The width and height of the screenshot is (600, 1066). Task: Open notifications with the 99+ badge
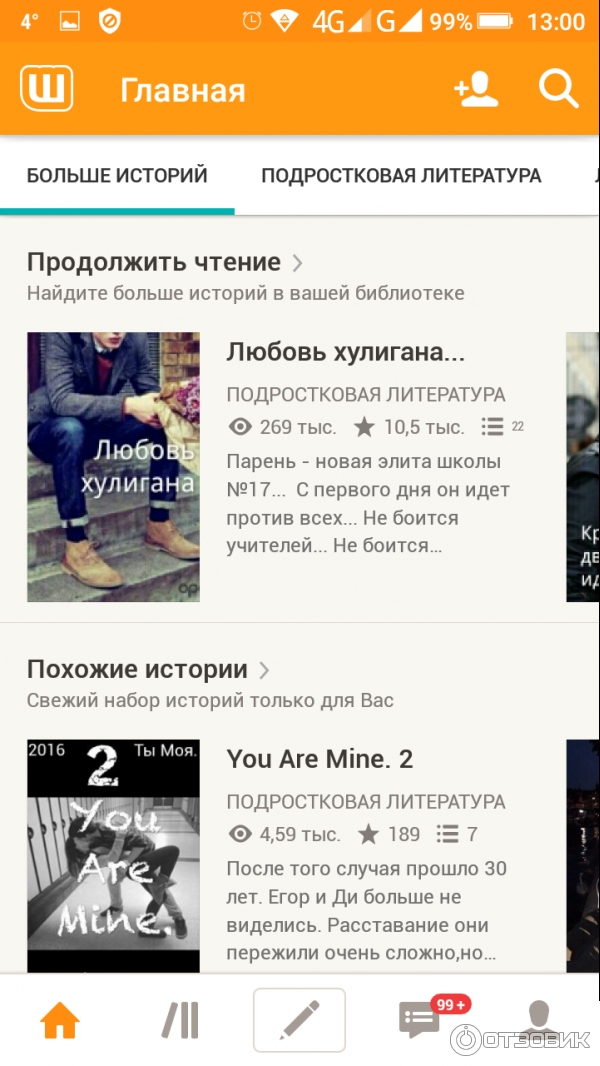click(420, 1021)
